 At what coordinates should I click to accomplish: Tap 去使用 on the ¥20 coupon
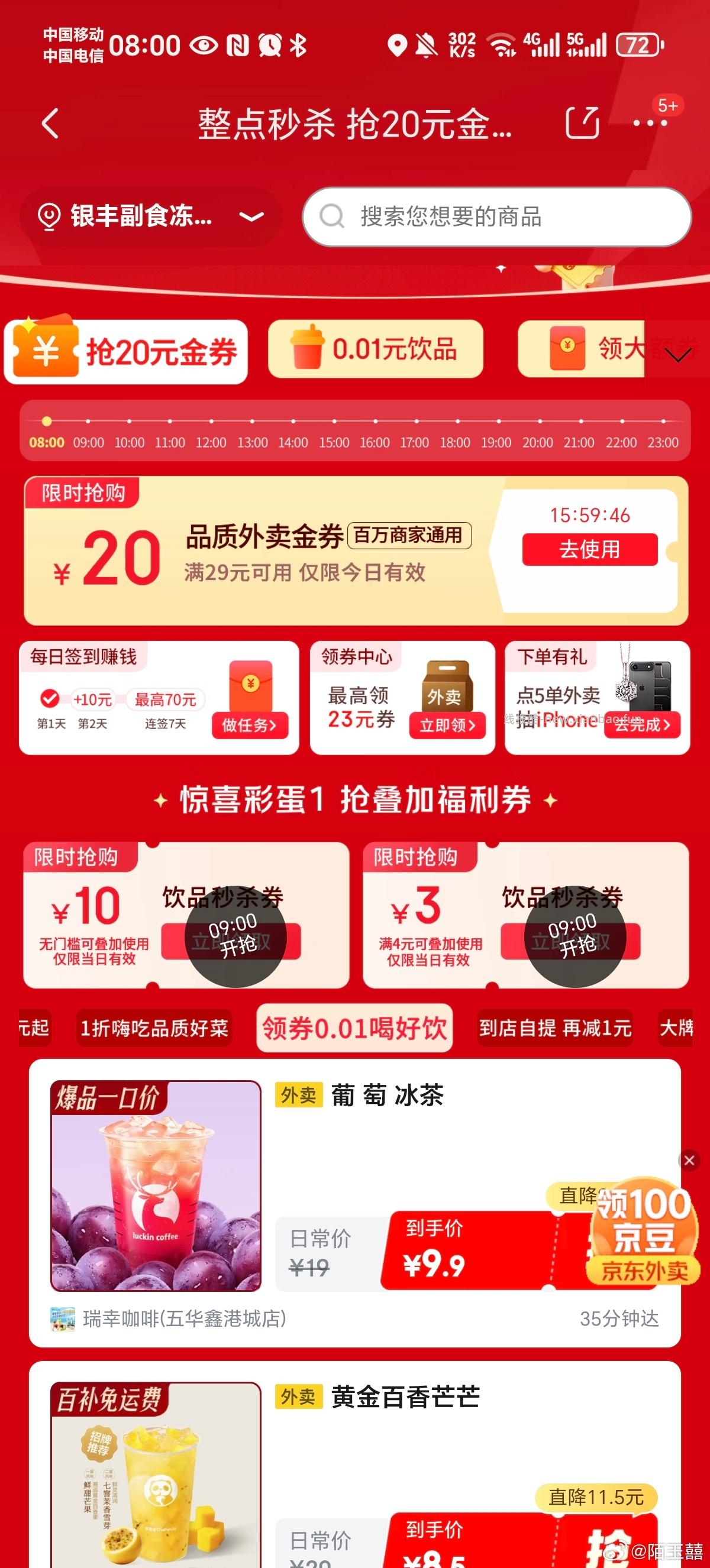(589, 549)
